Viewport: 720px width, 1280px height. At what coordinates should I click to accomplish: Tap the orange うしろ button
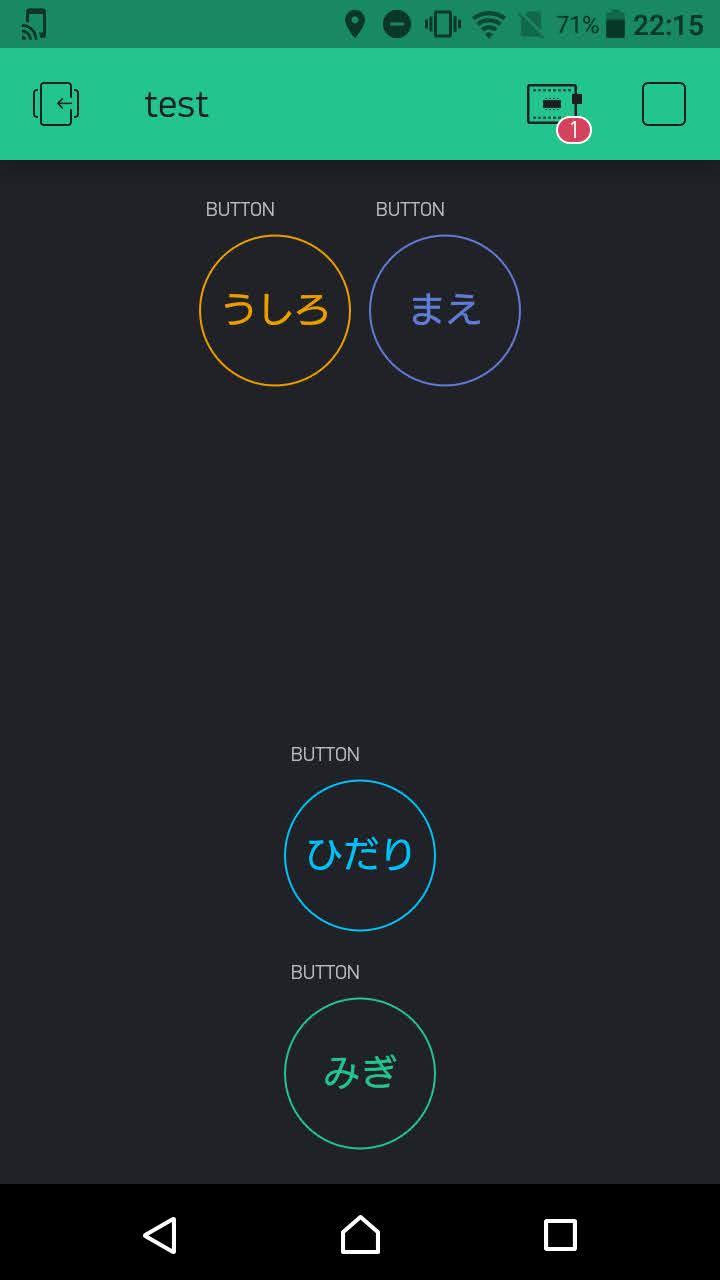[x=275, y=310]
